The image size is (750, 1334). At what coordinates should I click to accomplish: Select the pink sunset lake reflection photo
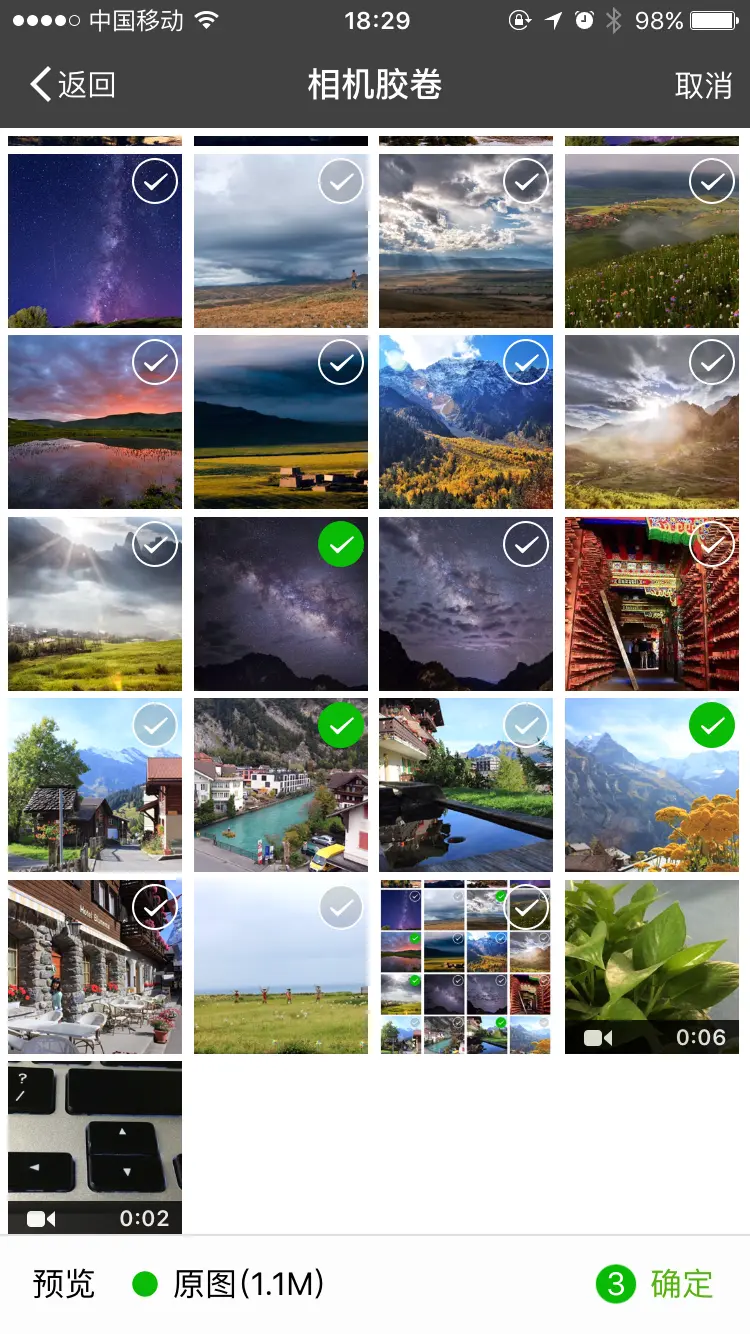coord(155,364)
